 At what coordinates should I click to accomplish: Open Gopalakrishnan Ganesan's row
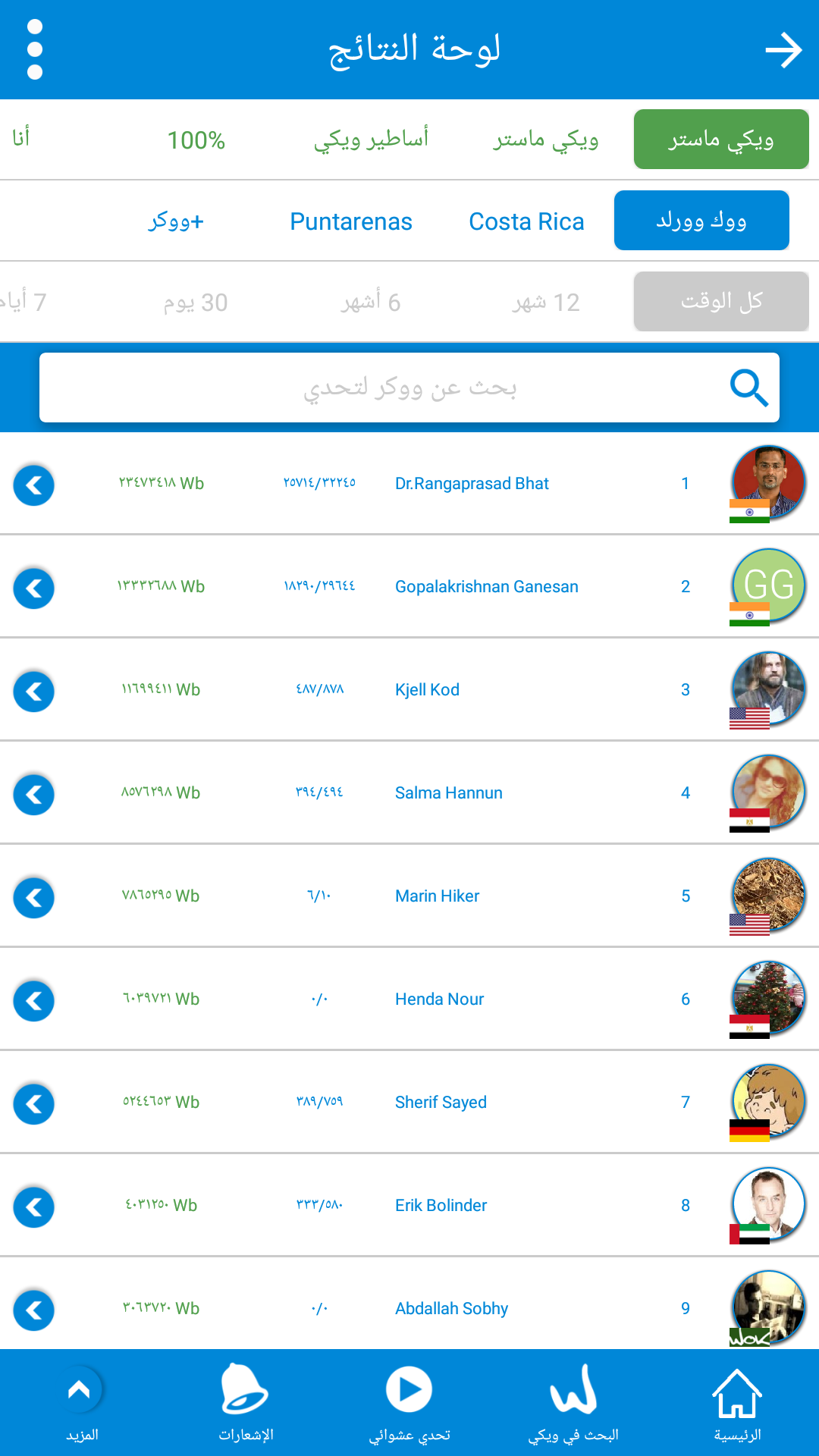coord(409,587)
